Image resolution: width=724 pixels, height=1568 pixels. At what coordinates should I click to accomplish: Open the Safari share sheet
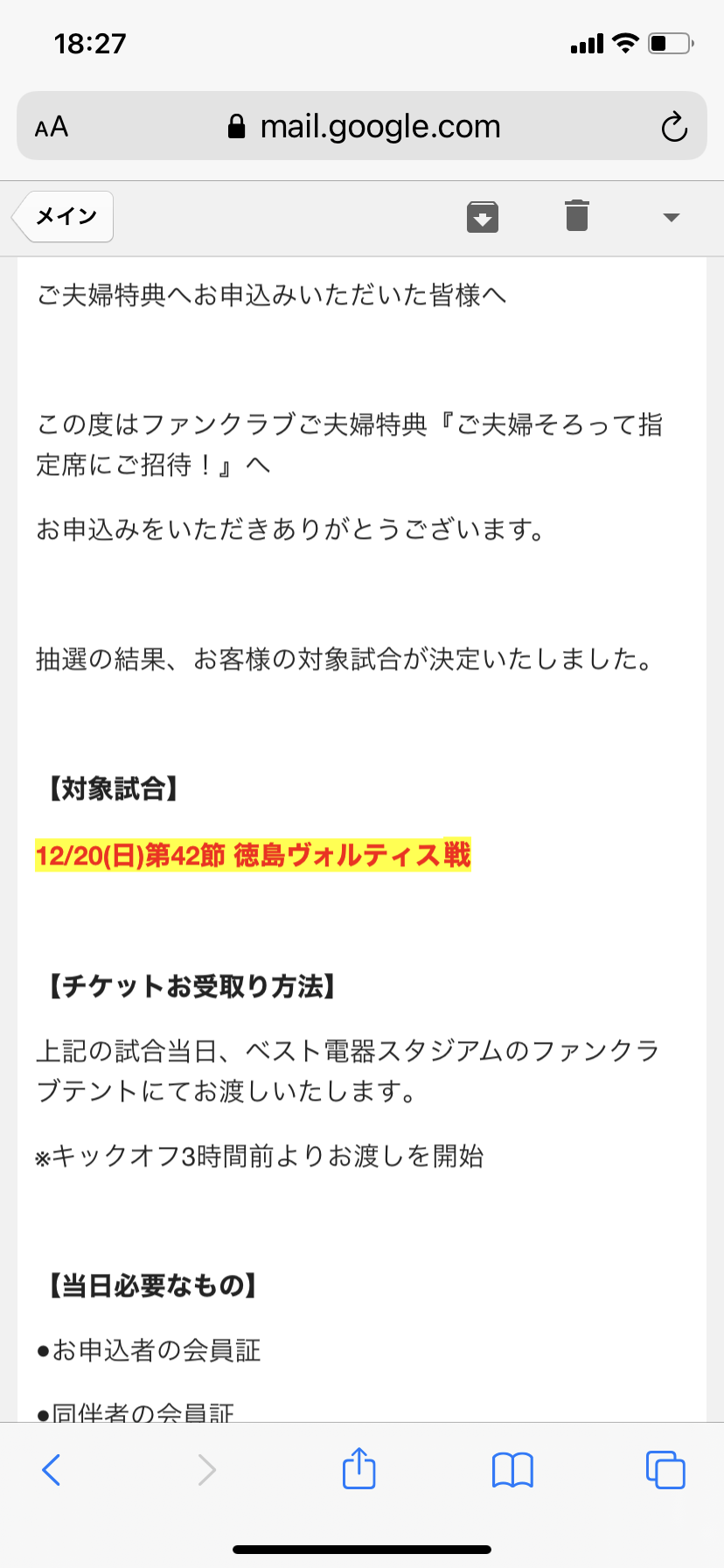coord(359,1468)
